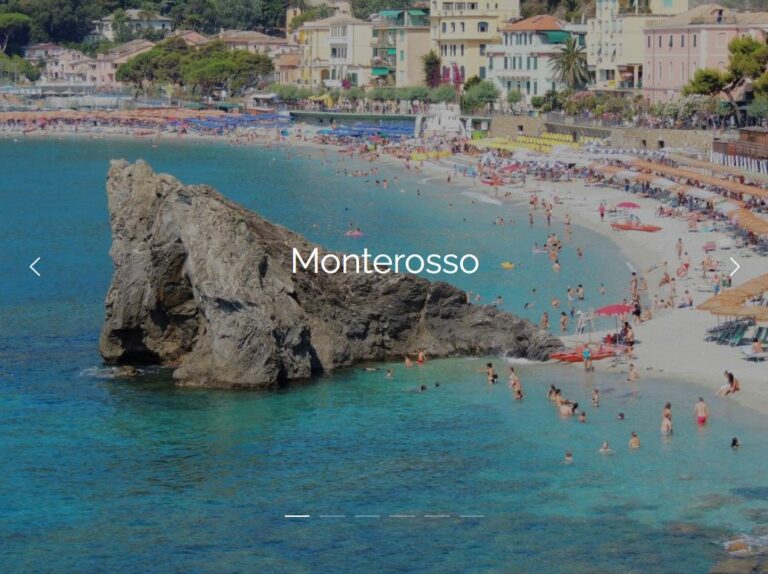Select the fifth slide indicator
This screenshot has width=768, height=574.
coord(437,516)
